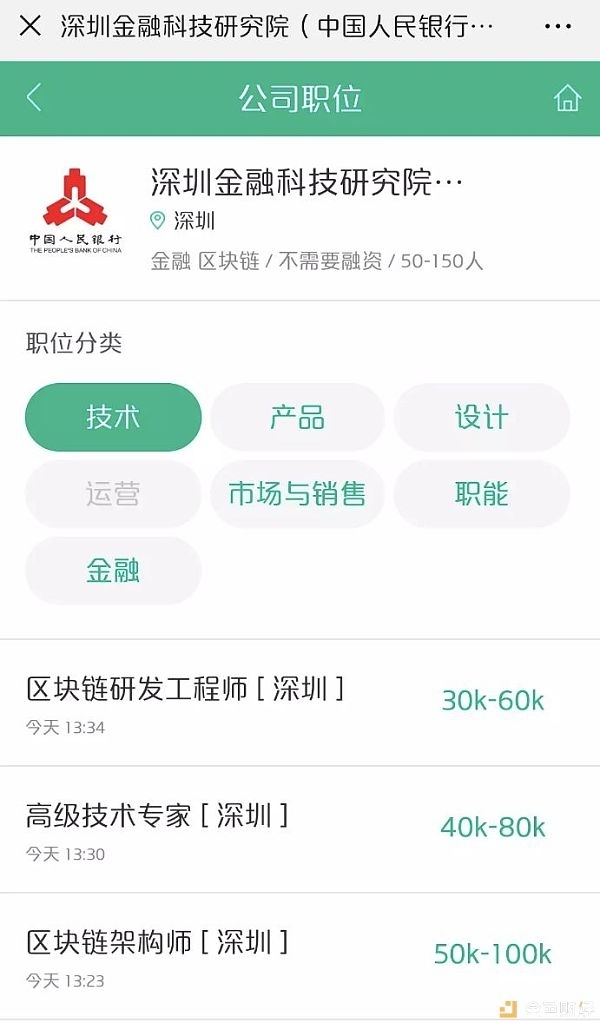
Task: Tap the 金融 category chip
Action: [113, 571]
